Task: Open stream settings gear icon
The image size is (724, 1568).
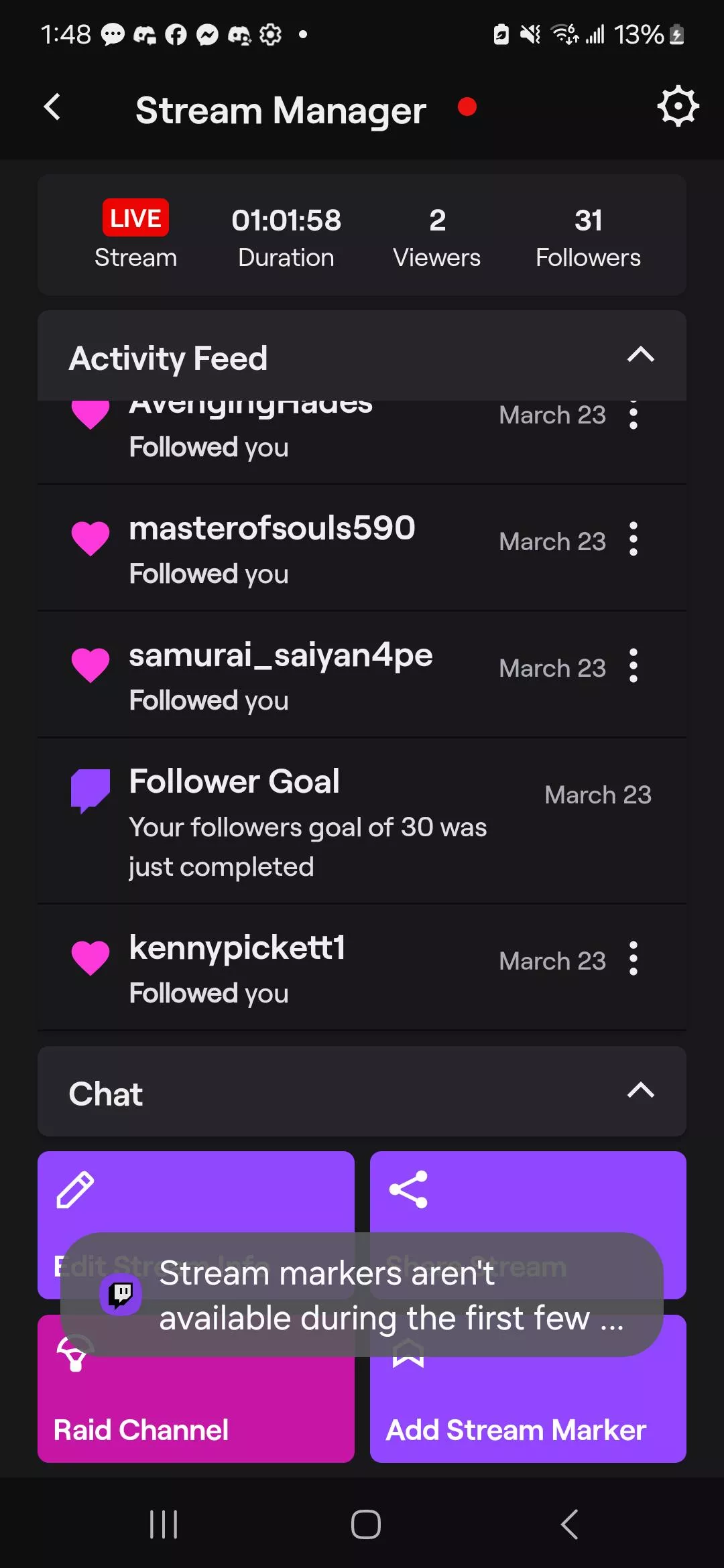Action: click(677, 106)
